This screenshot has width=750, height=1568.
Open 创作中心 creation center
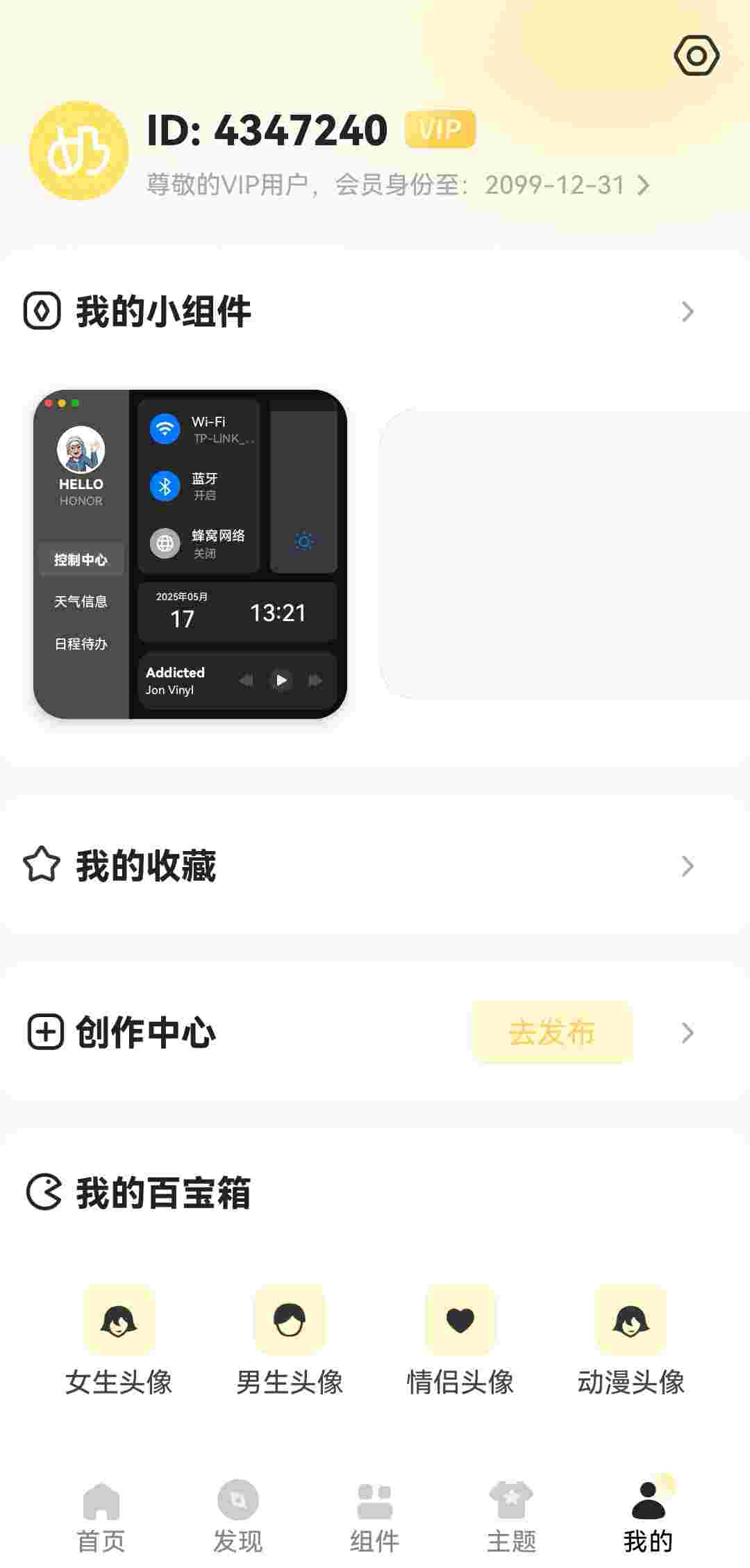click(x=146, y=1032)
